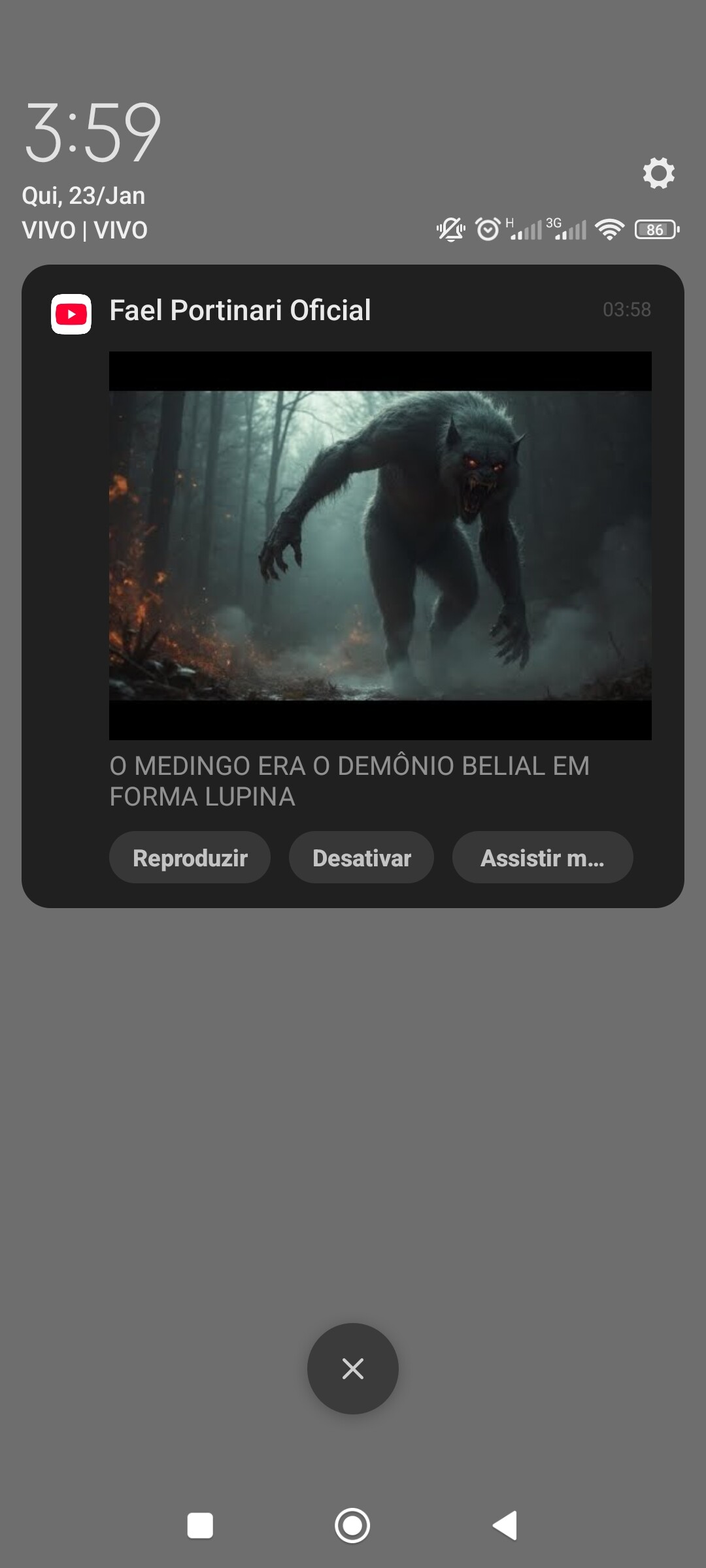
Task: Tap Reproduzir to play the video
Action: coord(190,857)
